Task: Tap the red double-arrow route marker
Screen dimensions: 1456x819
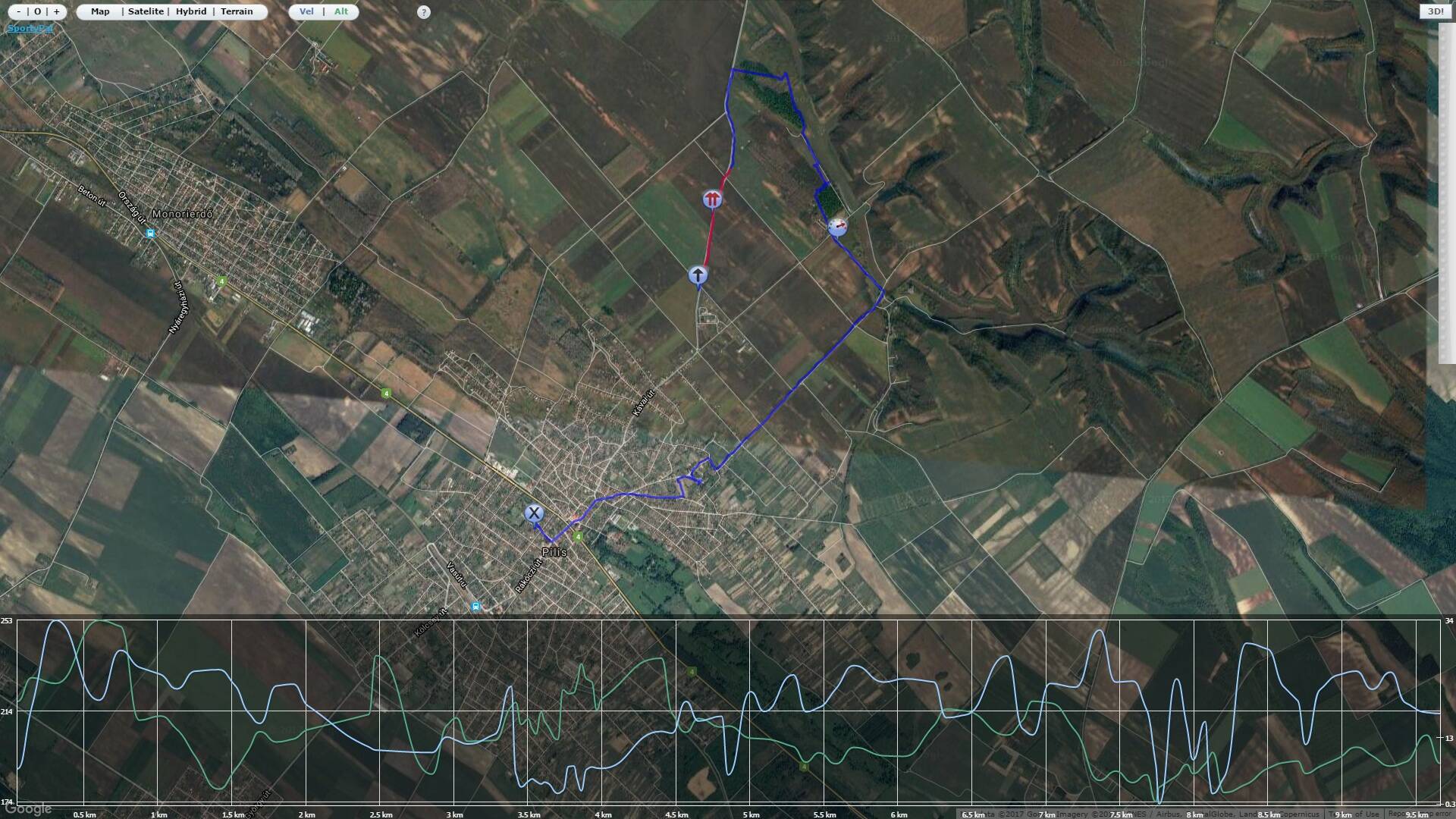Action: pos(712,199)
